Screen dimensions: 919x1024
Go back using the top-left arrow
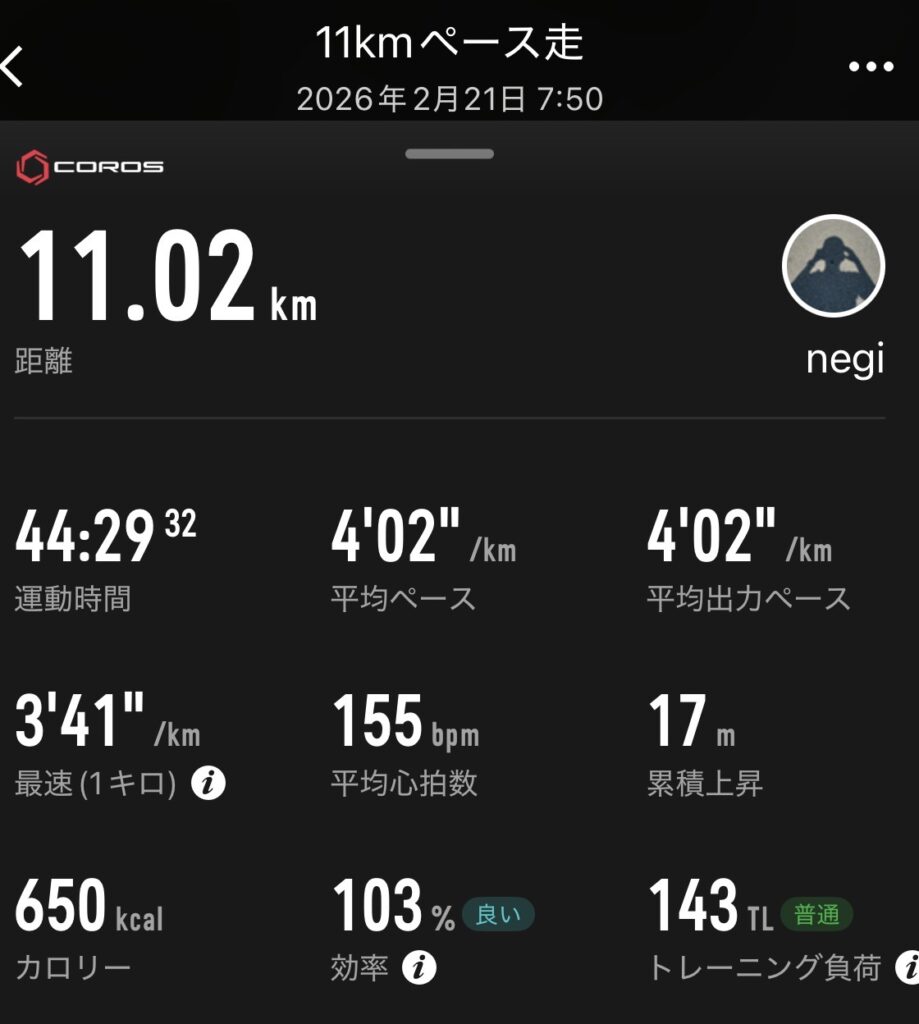click(x=12, y=66)
